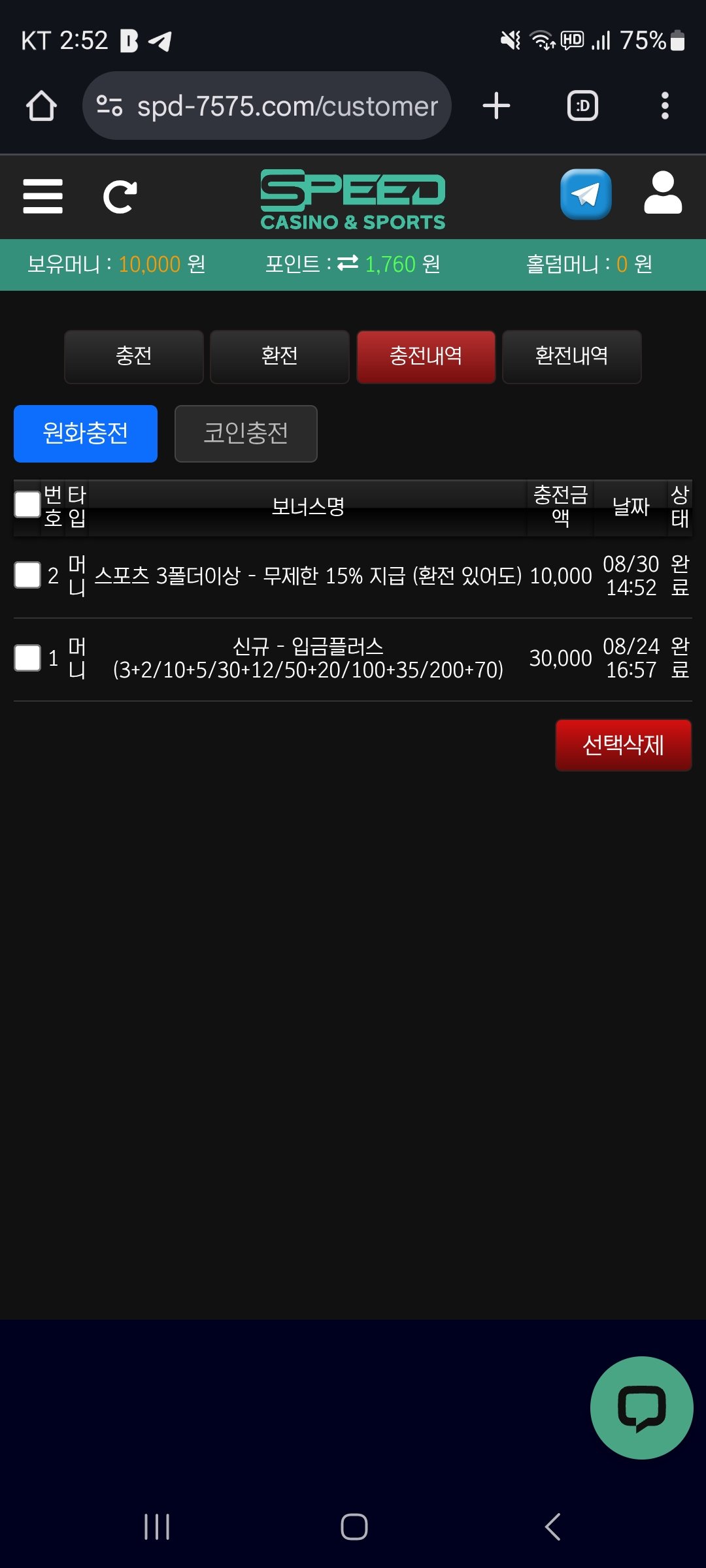
Task: Check the select-all box in table header
Action: tap(27, 504)
